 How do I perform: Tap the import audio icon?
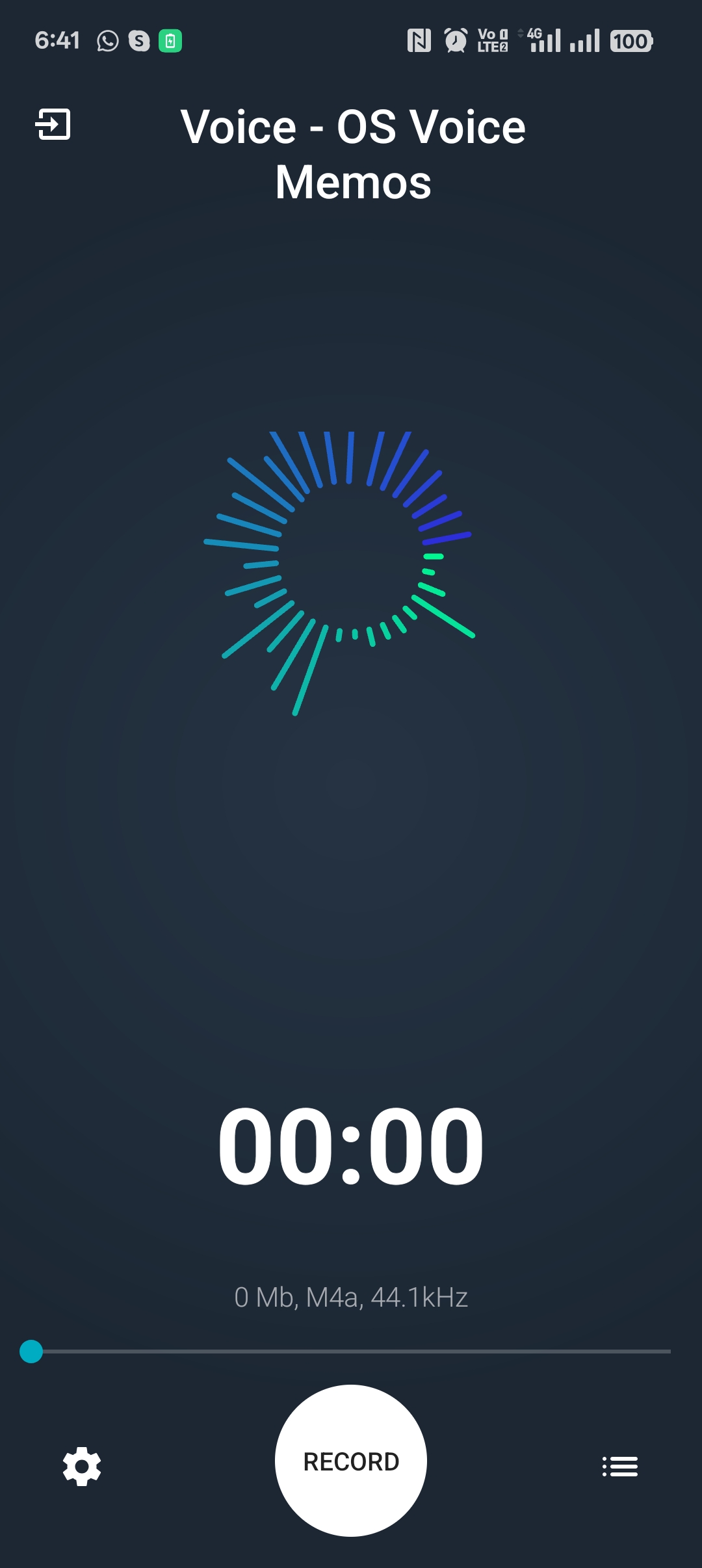(x=53, y=124)
